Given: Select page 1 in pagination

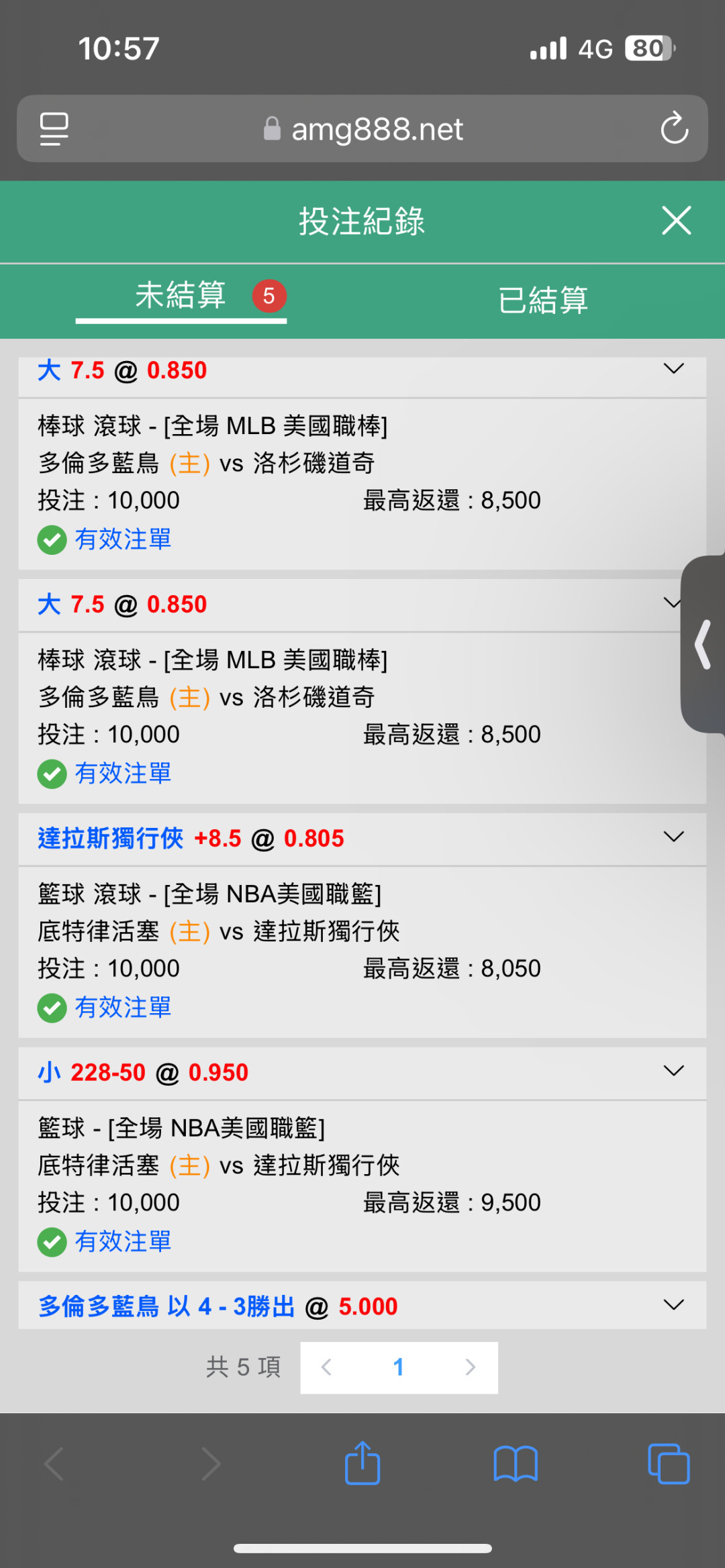Looking at the screenshot, I should coord(398,1367).
